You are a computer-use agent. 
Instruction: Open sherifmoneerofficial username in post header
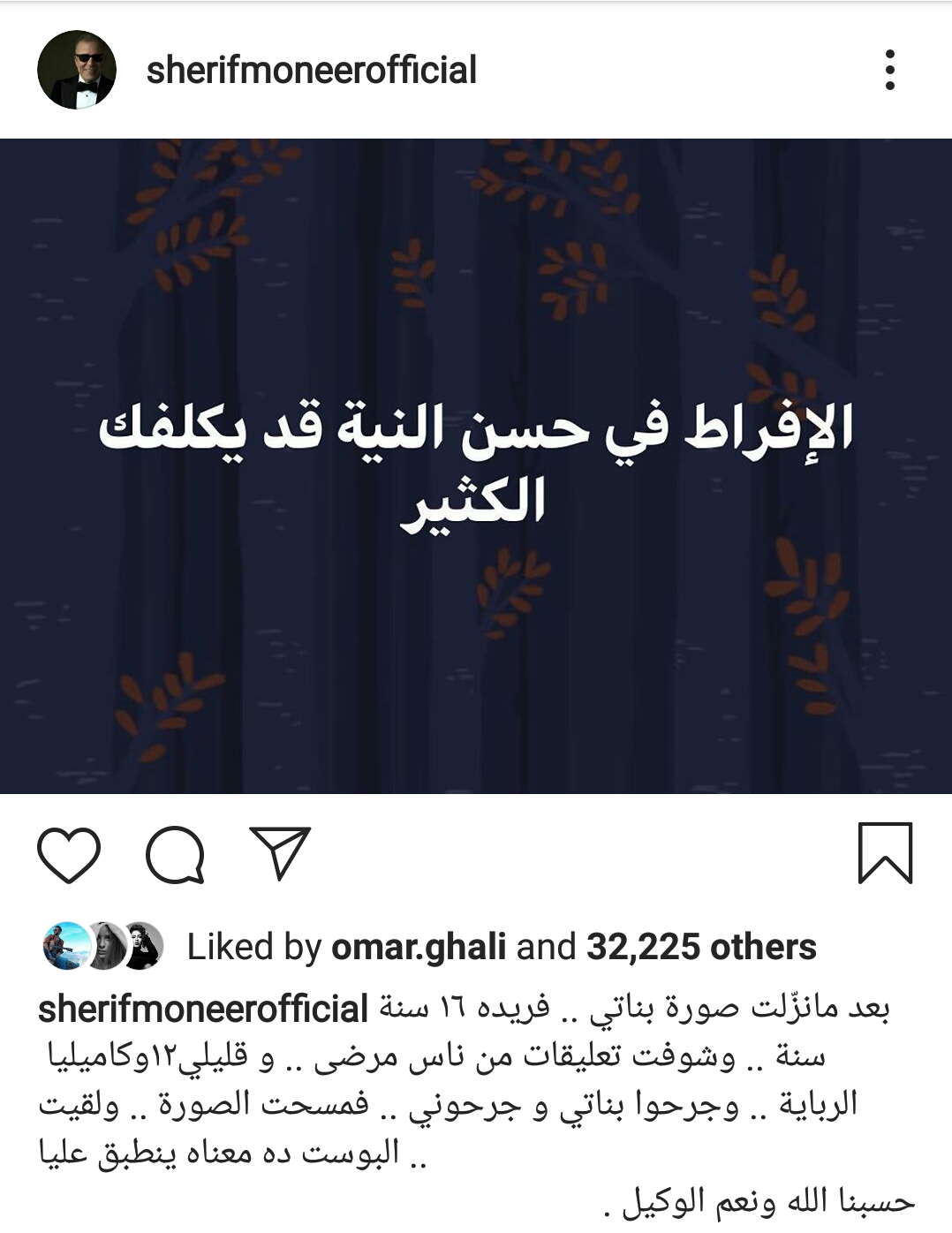311,70
